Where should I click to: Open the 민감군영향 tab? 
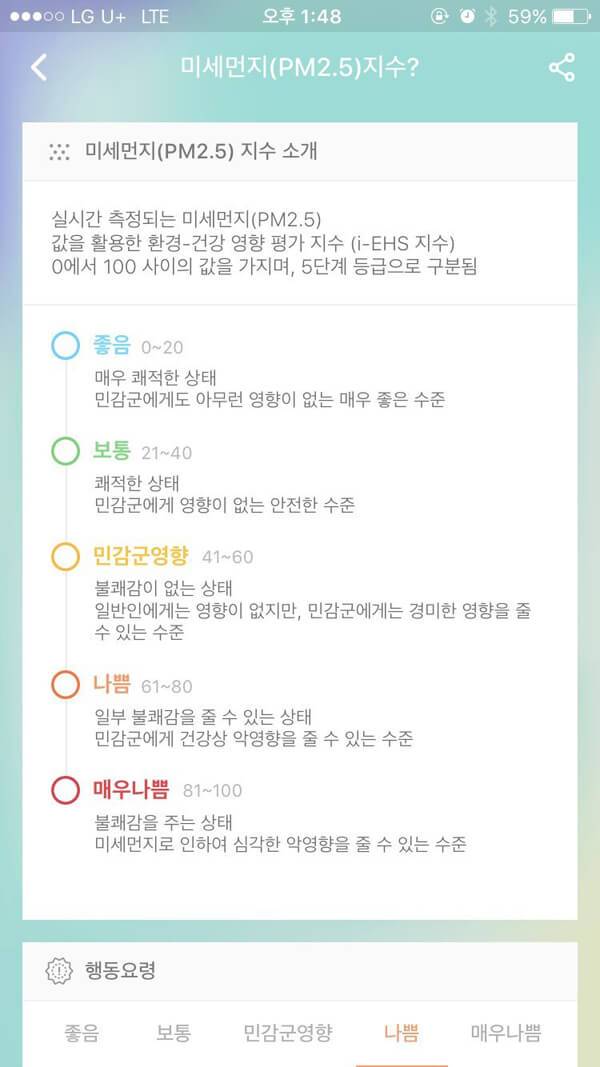288,1033
